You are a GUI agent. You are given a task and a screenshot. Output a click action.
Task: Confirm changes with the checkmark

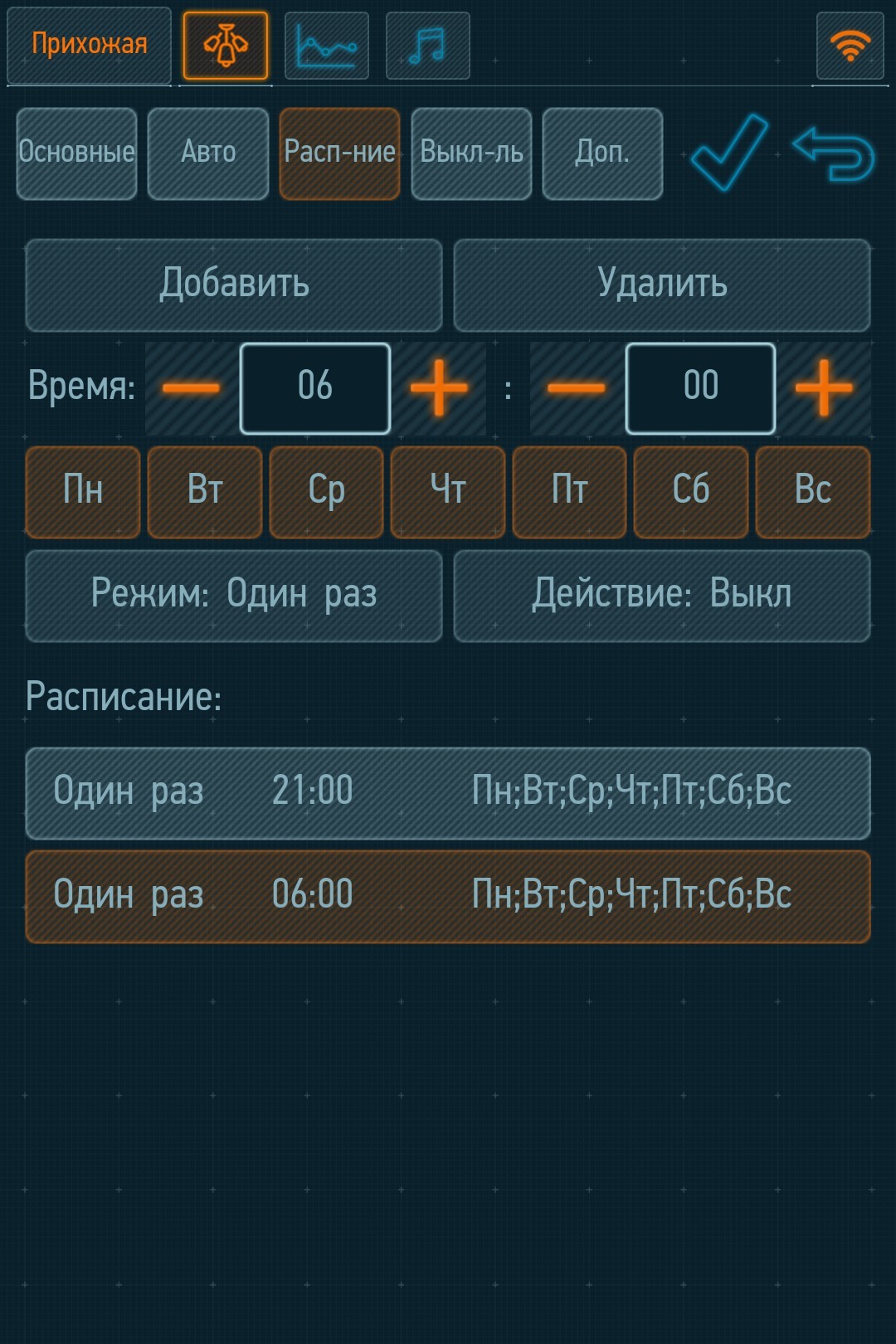[x=729, y=153]
